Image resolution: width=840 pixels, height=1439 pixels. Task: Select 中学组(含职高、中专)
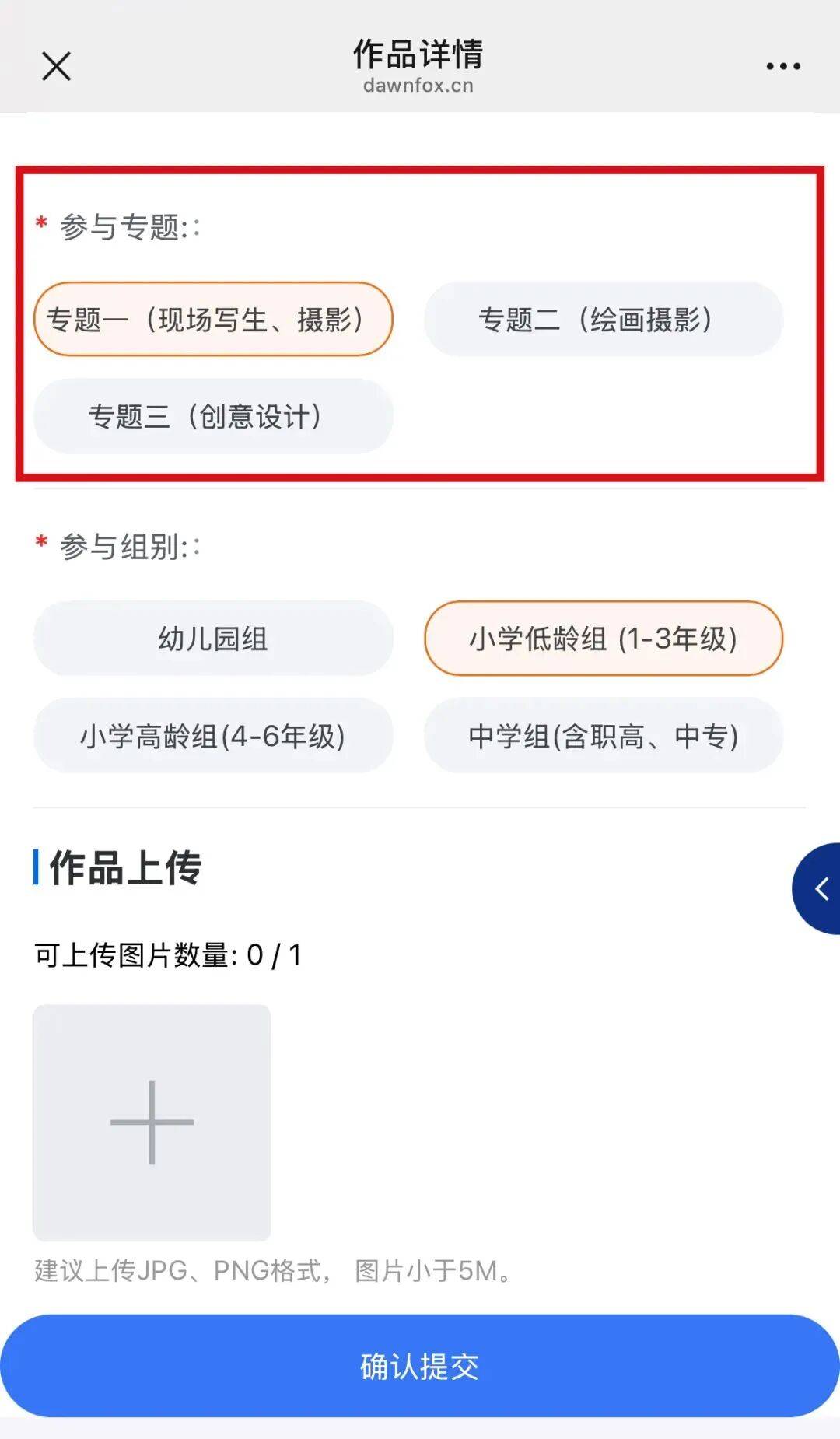coord(603,736)
